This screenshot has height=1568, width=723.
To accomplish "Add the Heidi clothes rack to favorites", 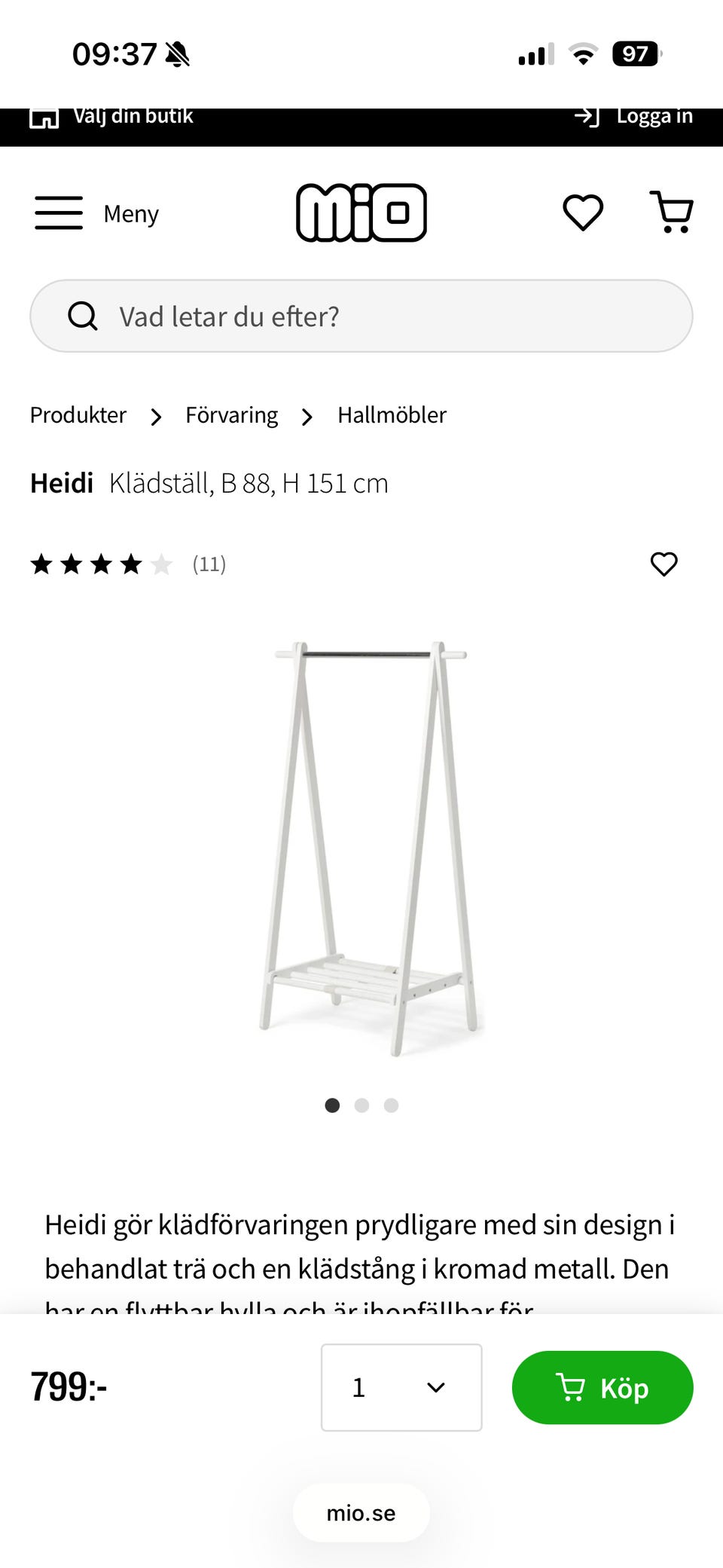I will pos(664,564).
